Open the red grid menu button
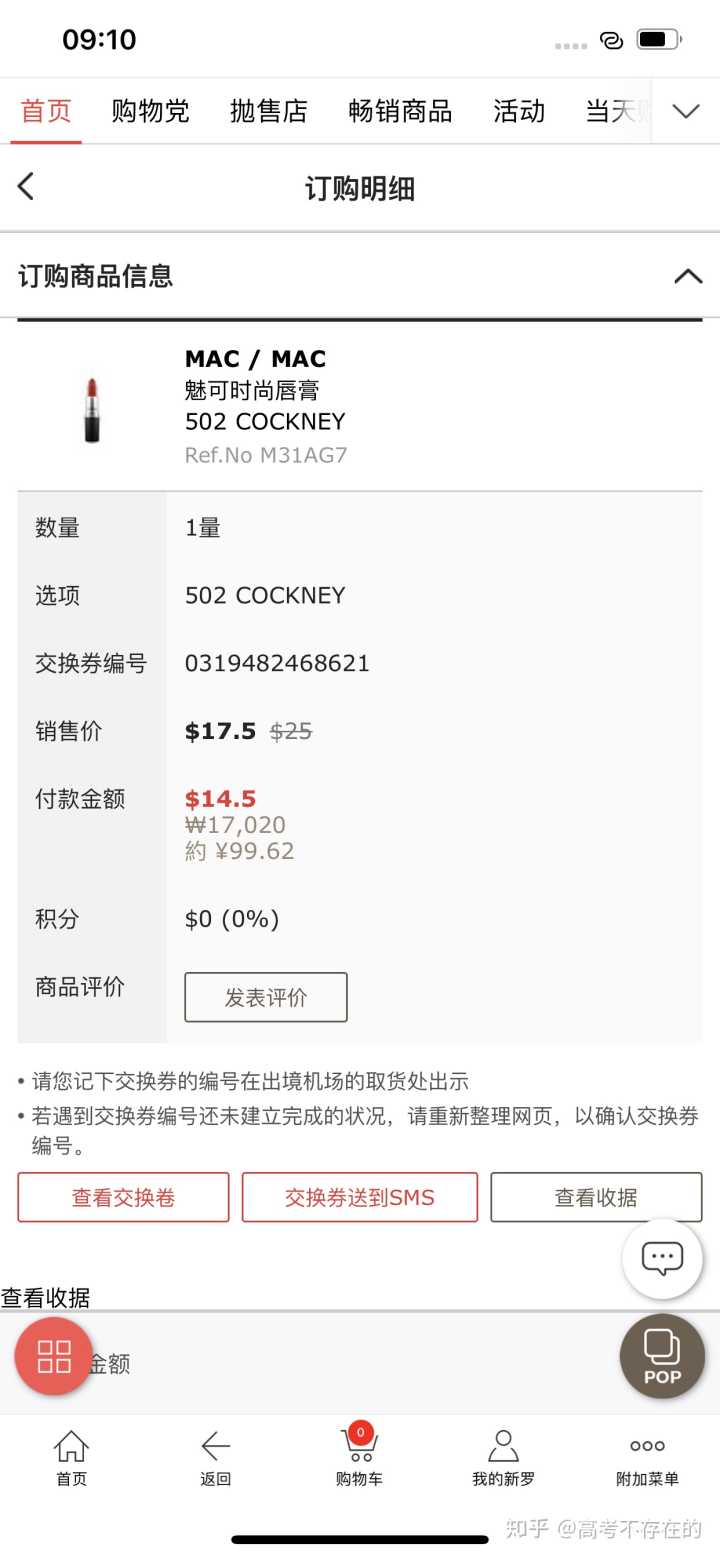This screenshot has width=720, height=1558. 54,1356
